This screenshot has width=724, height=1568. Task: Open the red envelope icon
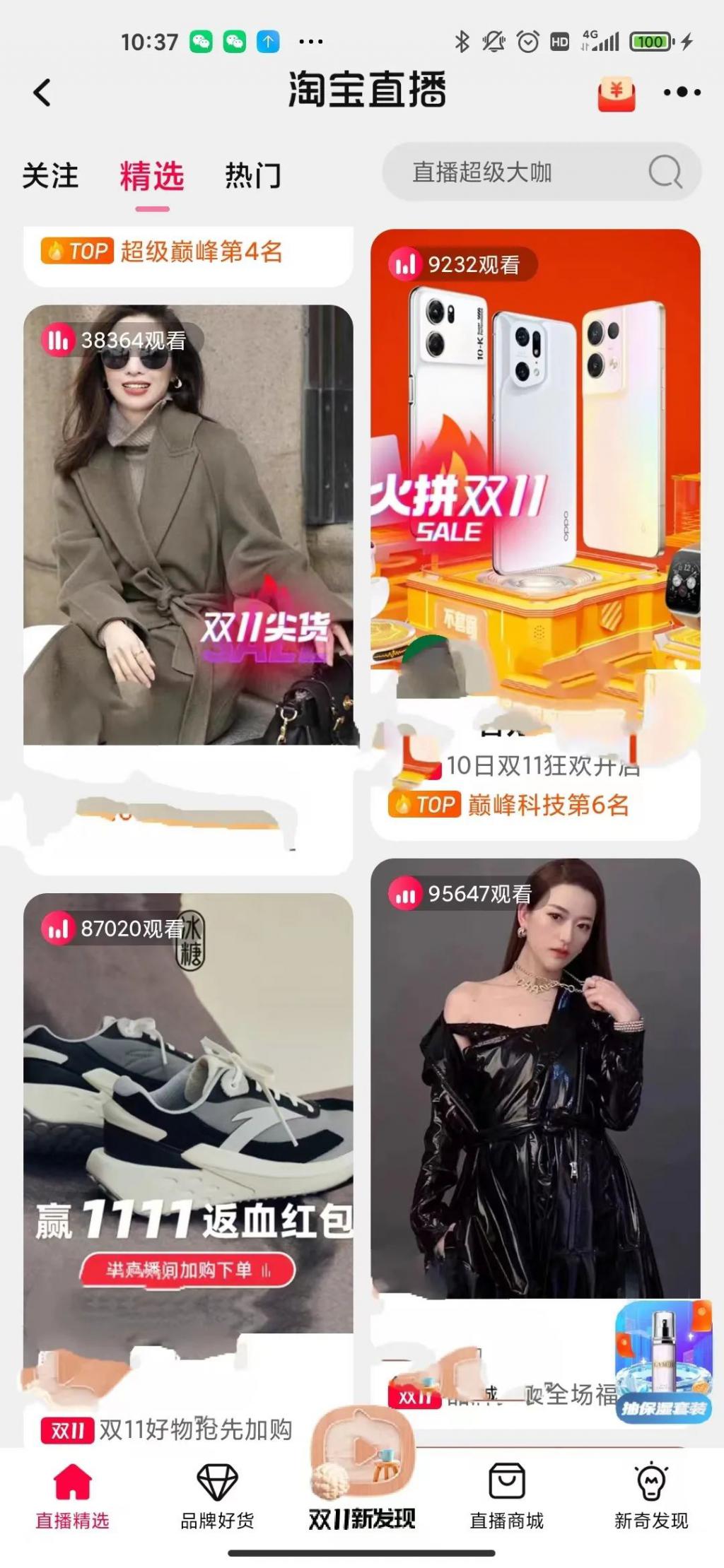[x=616, y=94]
